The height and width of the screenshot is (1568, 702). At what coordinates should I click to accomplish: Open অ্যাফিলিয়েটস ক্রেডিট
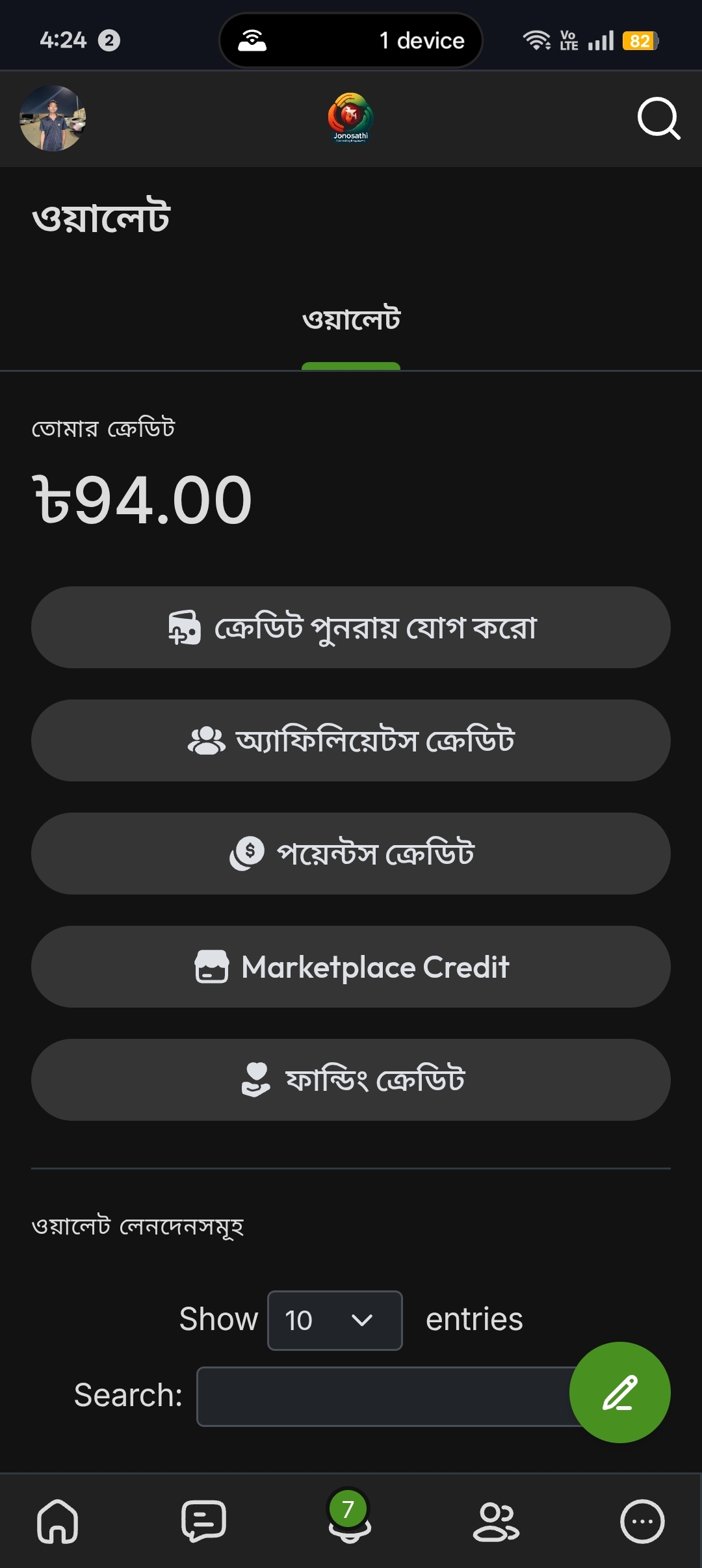coord(351,740)
